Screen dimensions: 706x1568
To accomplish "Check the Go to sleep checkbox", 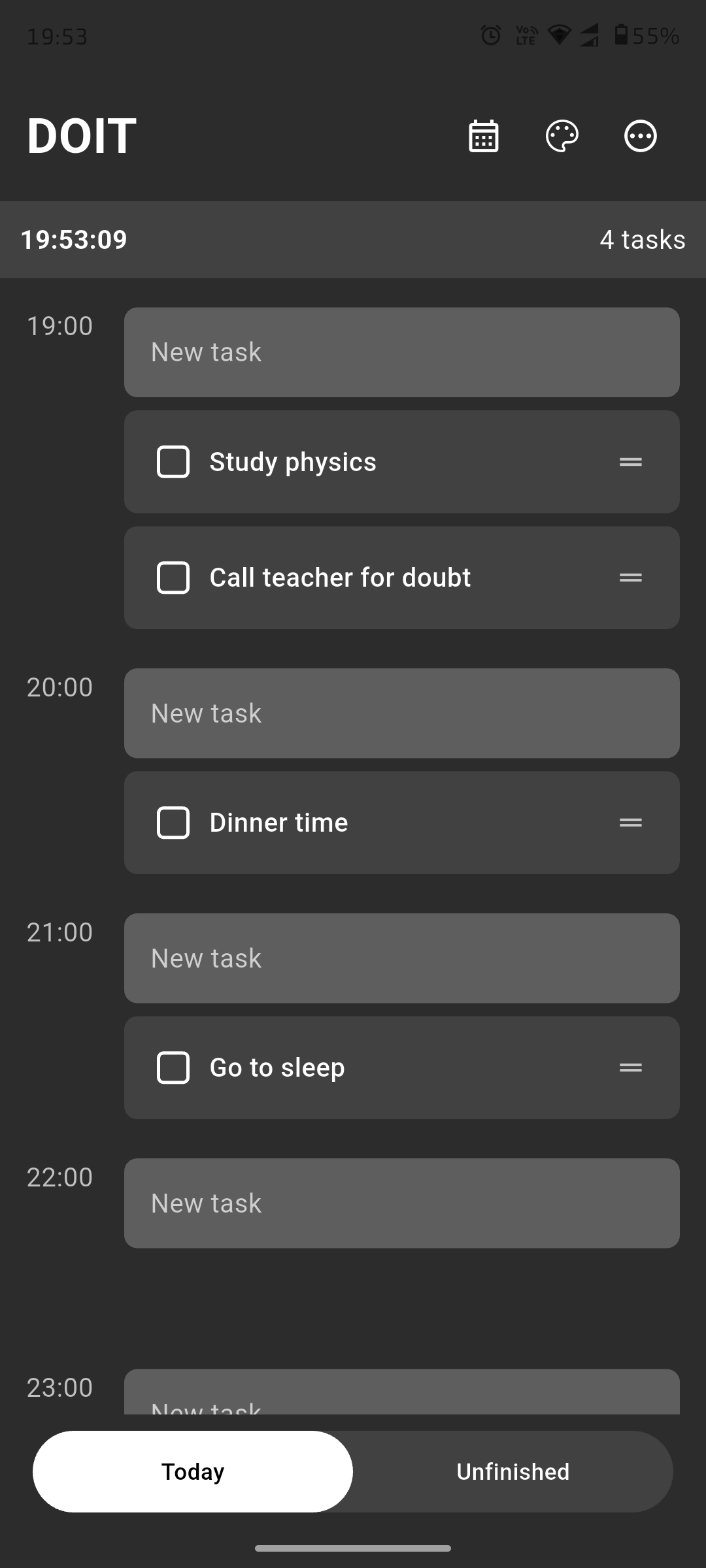I will pyautogui.click(x=173, y=1067).
